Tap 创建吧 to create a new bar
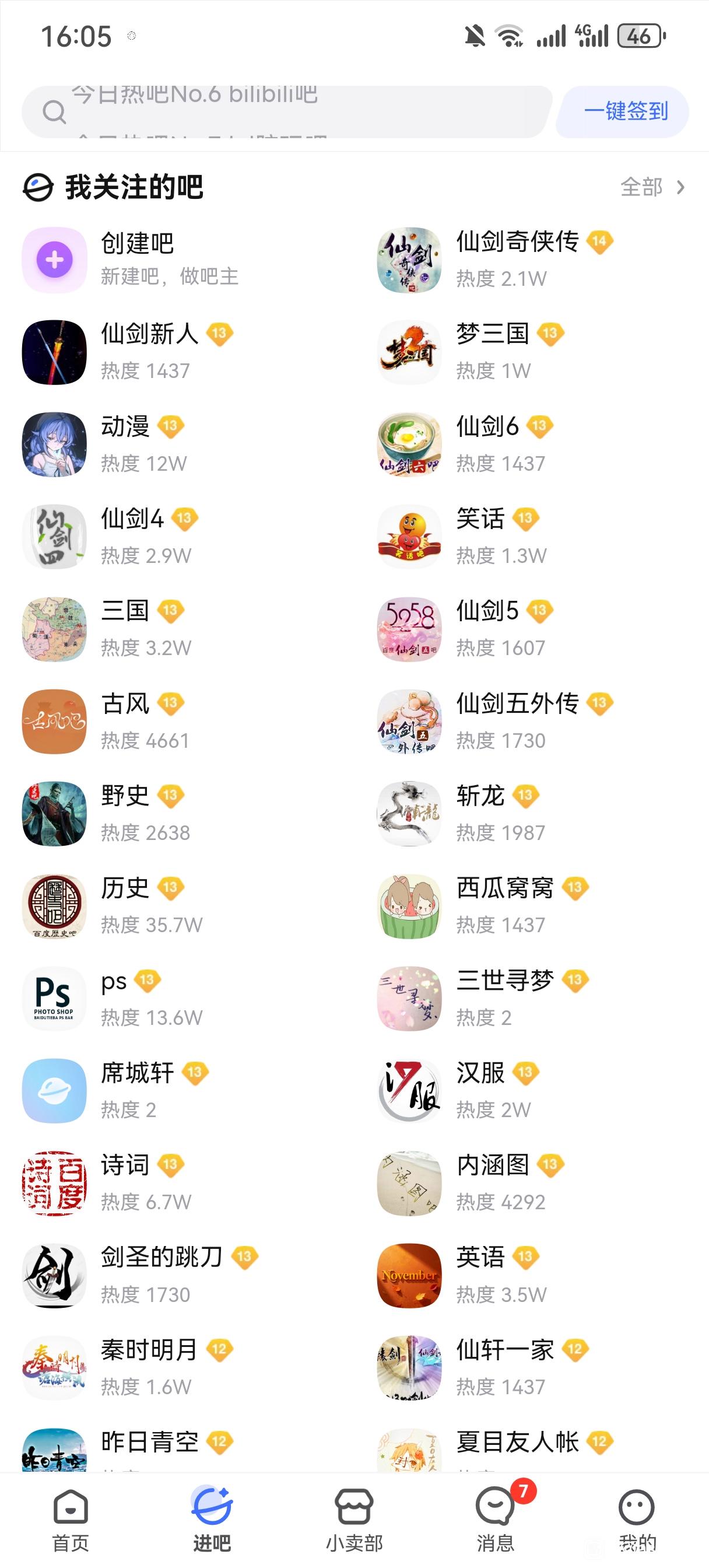This screenshot has height=1568, width=709. pos(138,260)
